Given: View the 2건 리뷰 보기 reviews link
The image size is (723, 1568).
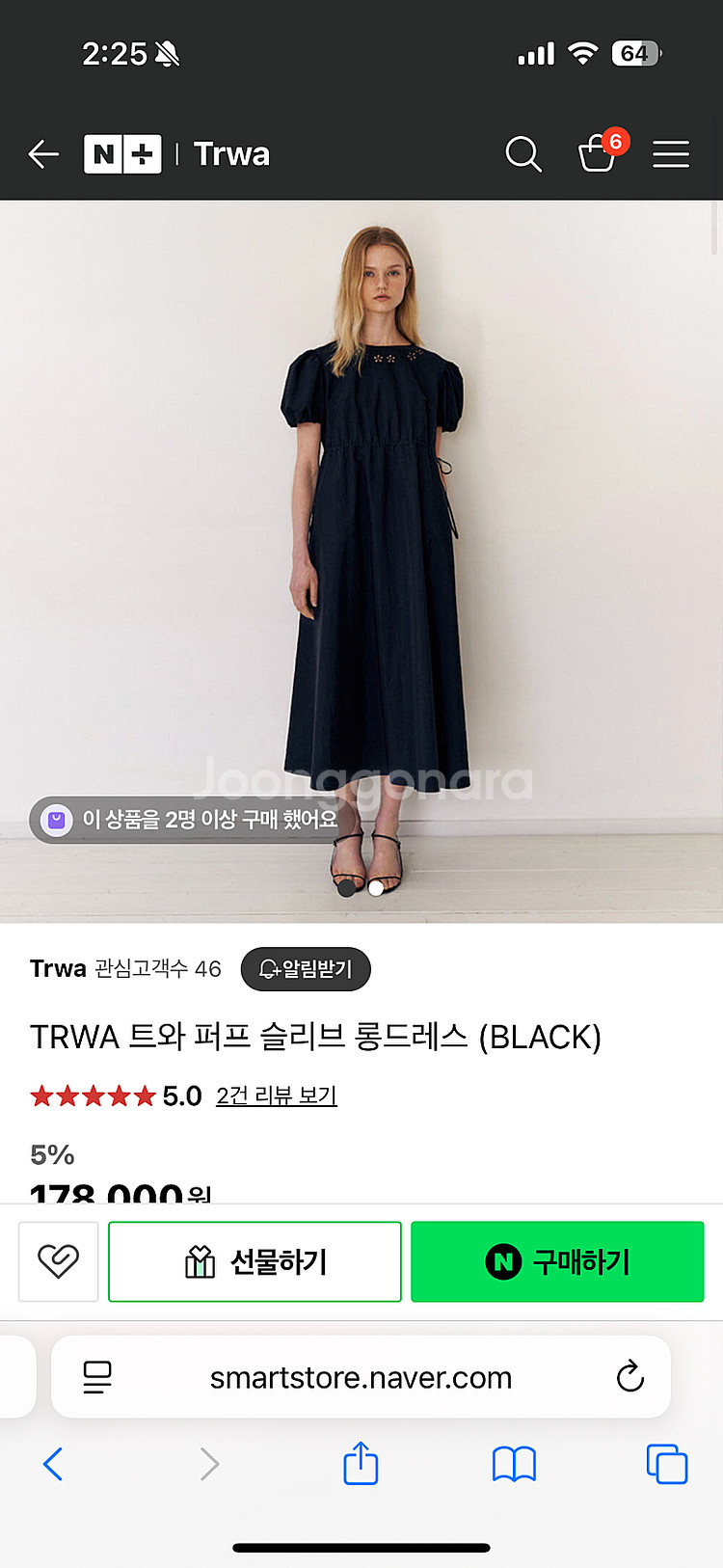Looking at the screenshot, I should 277,1095.
